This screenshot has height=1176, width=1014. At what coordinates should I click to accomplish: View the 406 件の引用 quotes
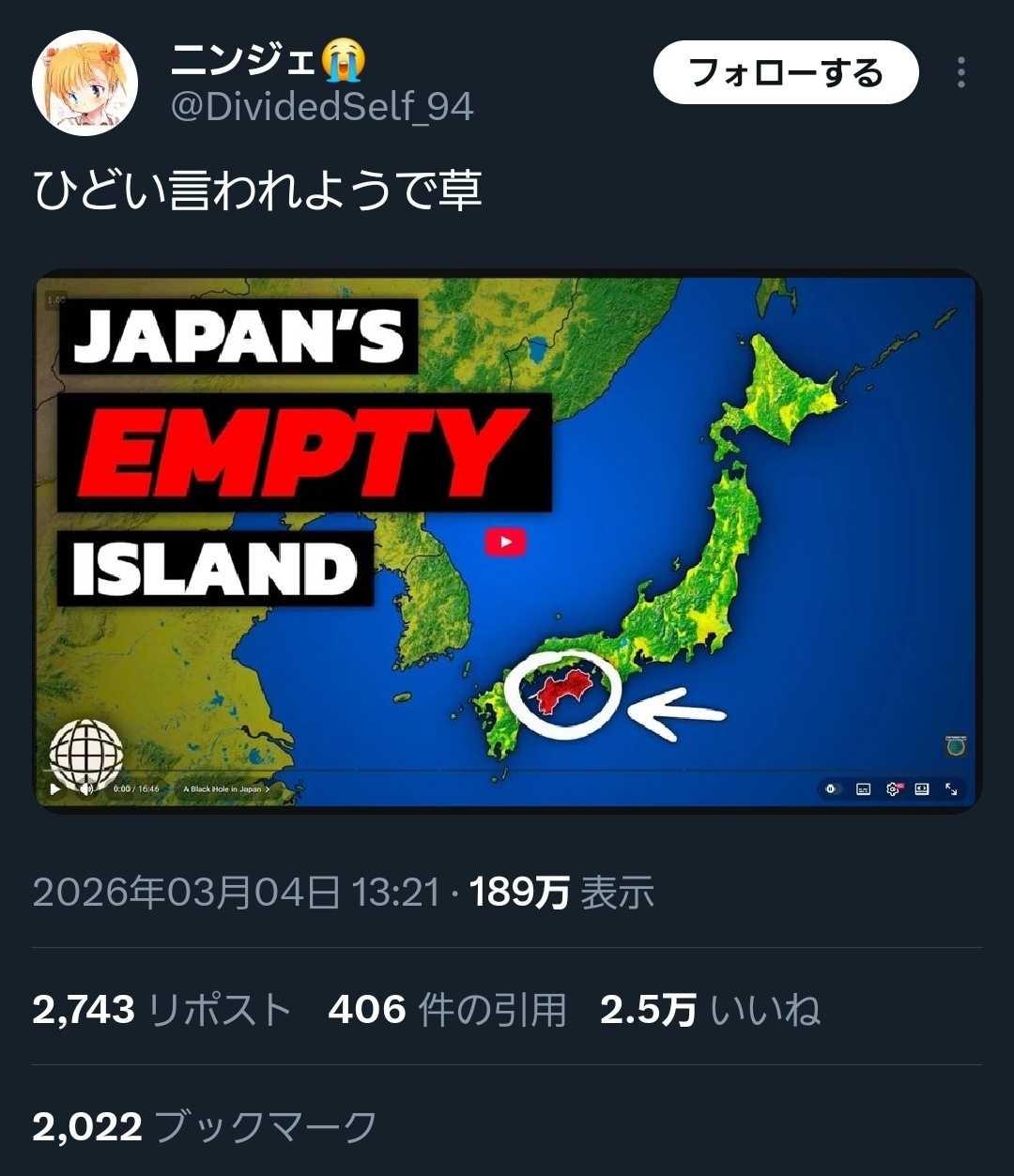click(x=447, y=1011)
